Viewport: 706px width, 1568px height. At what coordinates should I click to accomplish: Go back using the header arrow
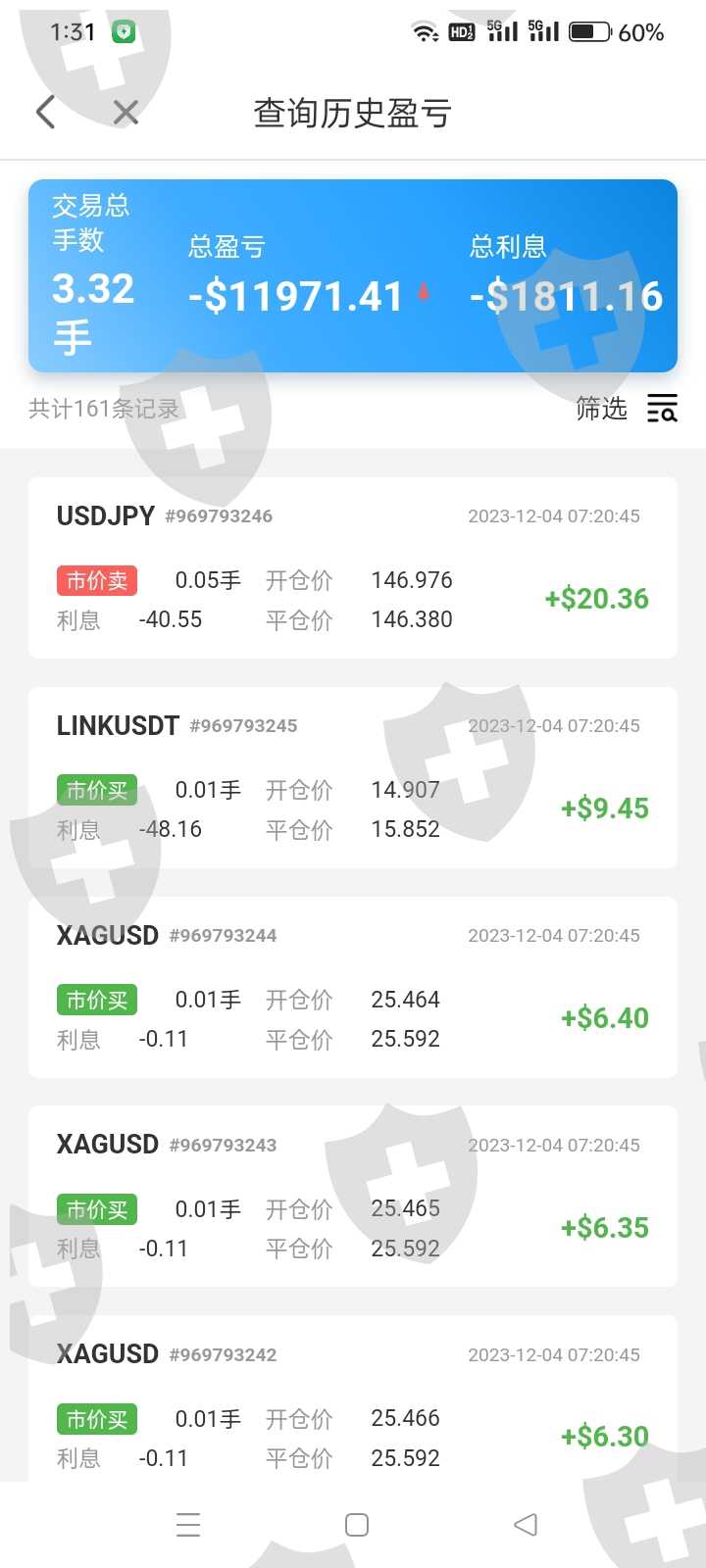[x=45, y=113]
